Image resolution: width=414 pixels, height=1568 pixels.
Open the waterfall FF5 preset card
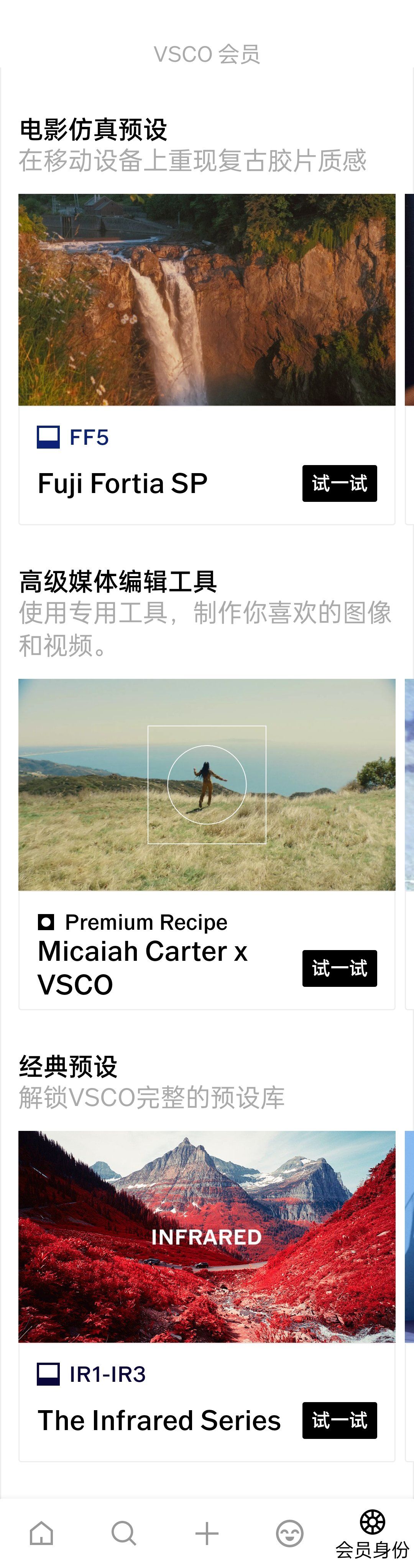click(206, 300)
